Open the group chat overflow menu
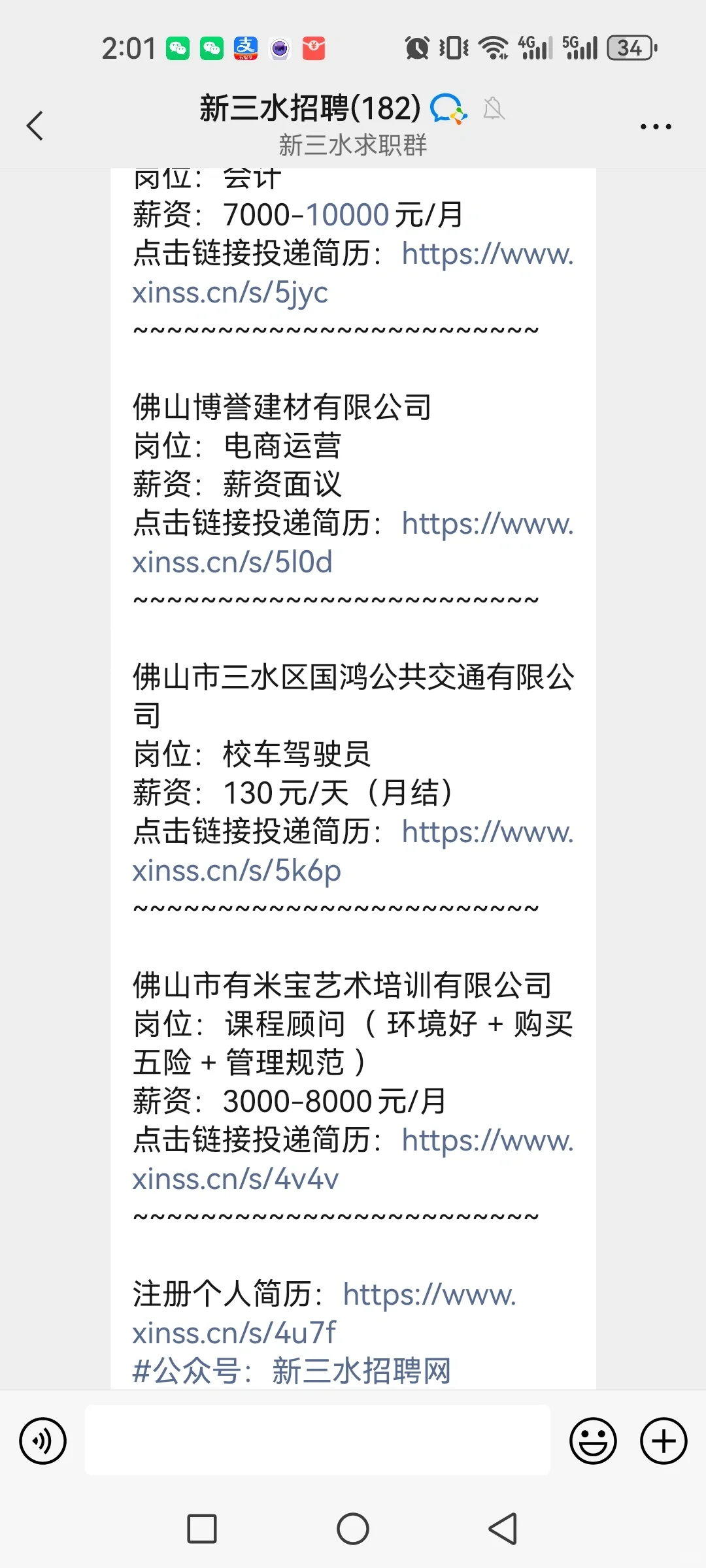706x1568 pixels. tap(656, 127)
